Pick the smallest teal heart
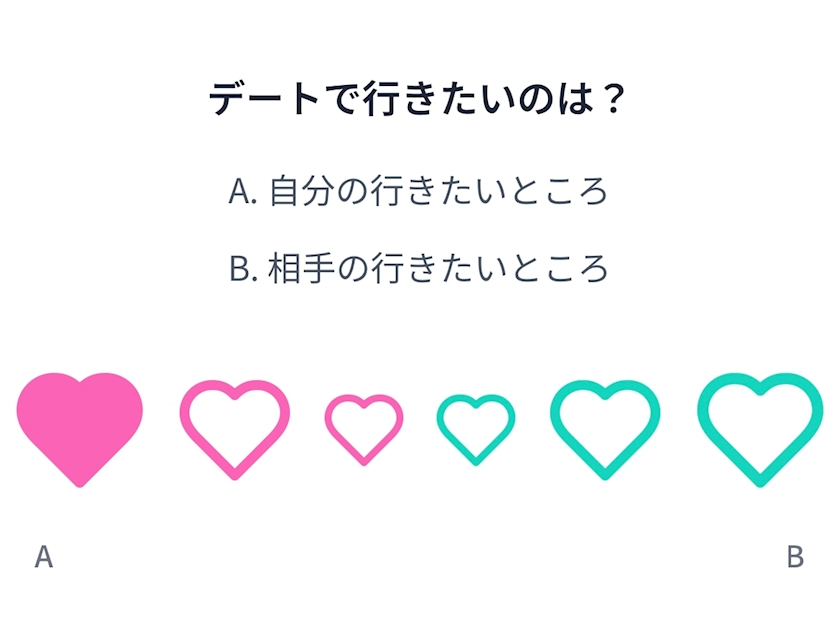This screenshot has width=840, height=630. pos(476,430)
